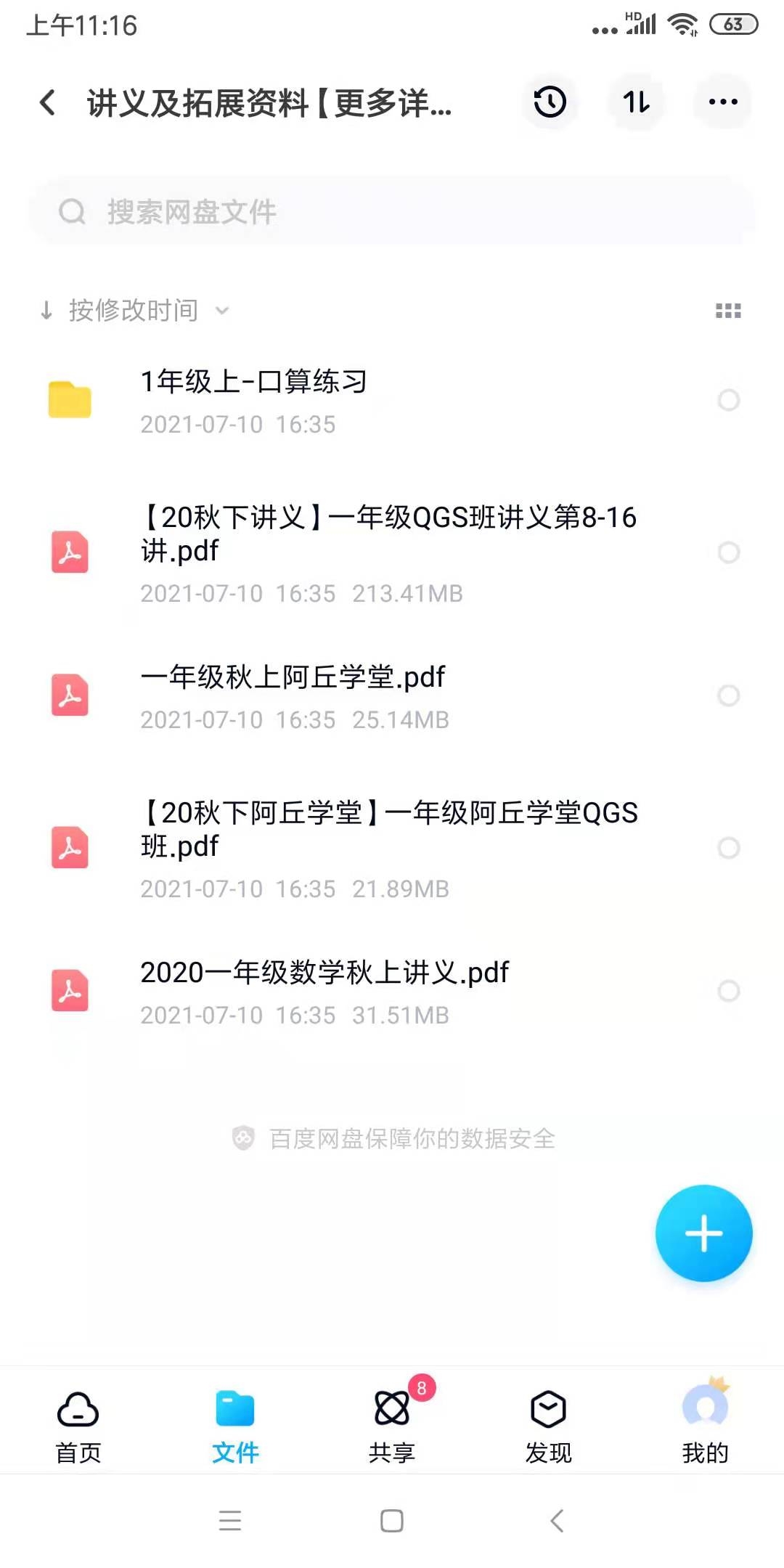784x1568 pixels.
Task: Open the 1年级上-口算练习 folder
Action: [x=254, y=400]
